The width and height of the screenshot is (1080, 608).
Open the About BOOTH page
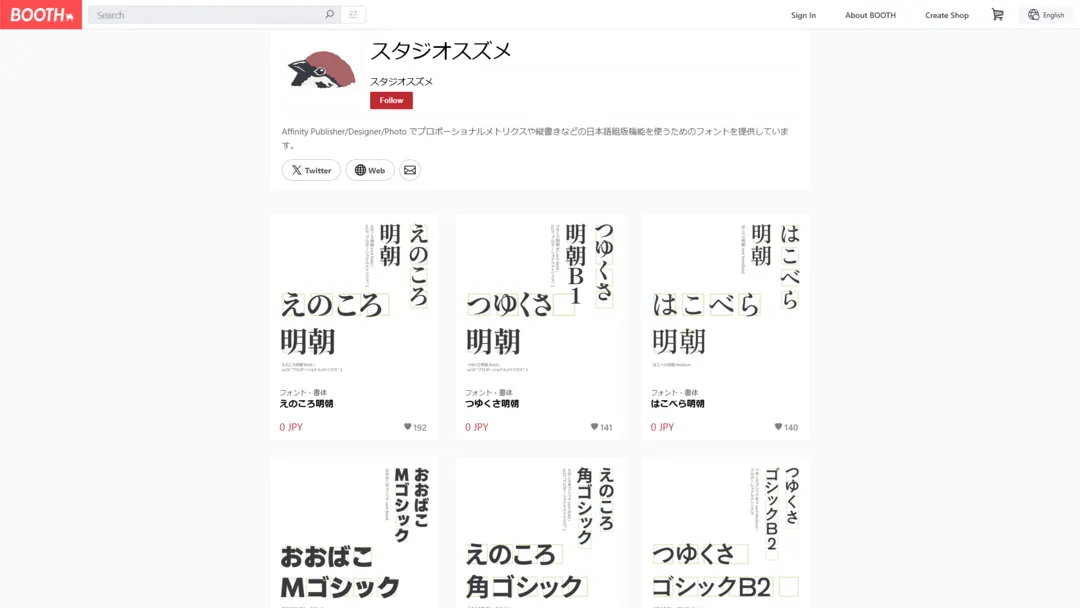point(870,15)
